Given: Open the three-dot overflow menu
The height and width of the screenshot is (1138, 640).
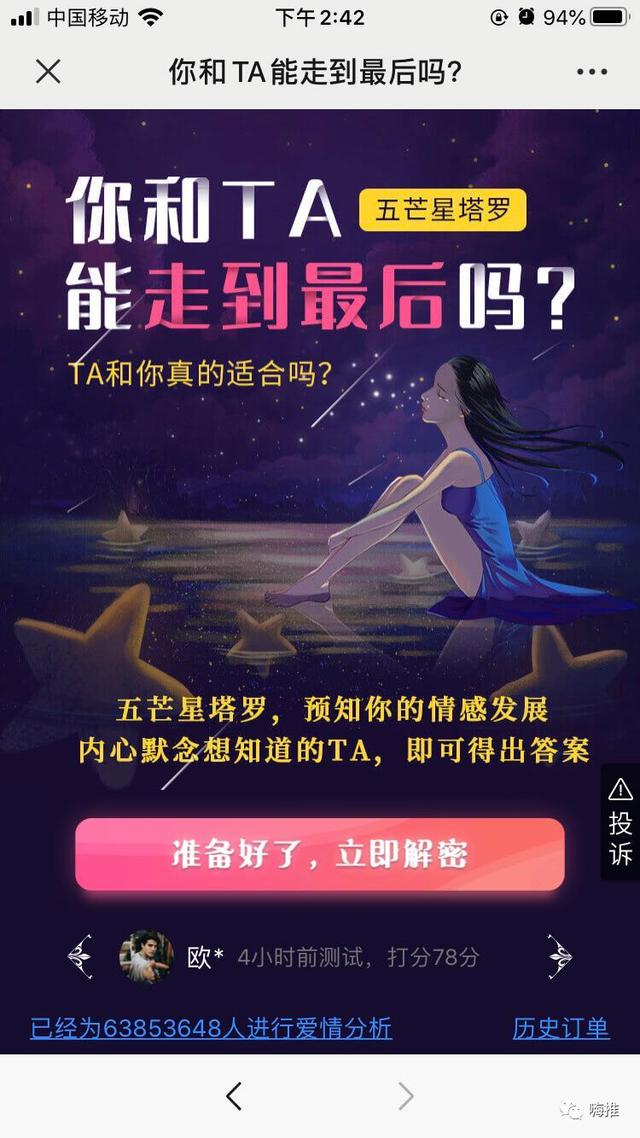Looking at the screenshot, I should click(x=591, y=71).
